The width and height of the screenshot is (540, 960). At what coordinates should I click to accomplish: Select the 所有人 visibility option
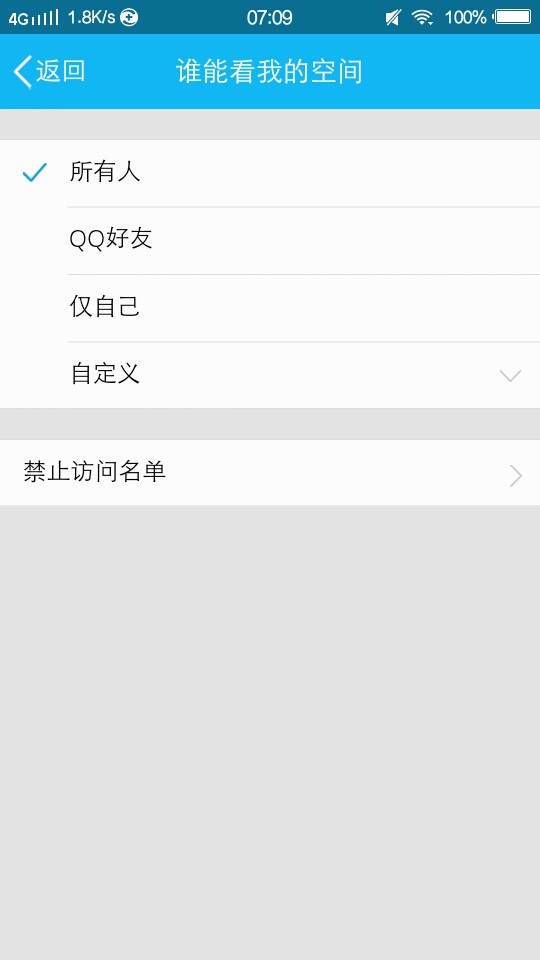pyautogui.click(x=270, y=173)
